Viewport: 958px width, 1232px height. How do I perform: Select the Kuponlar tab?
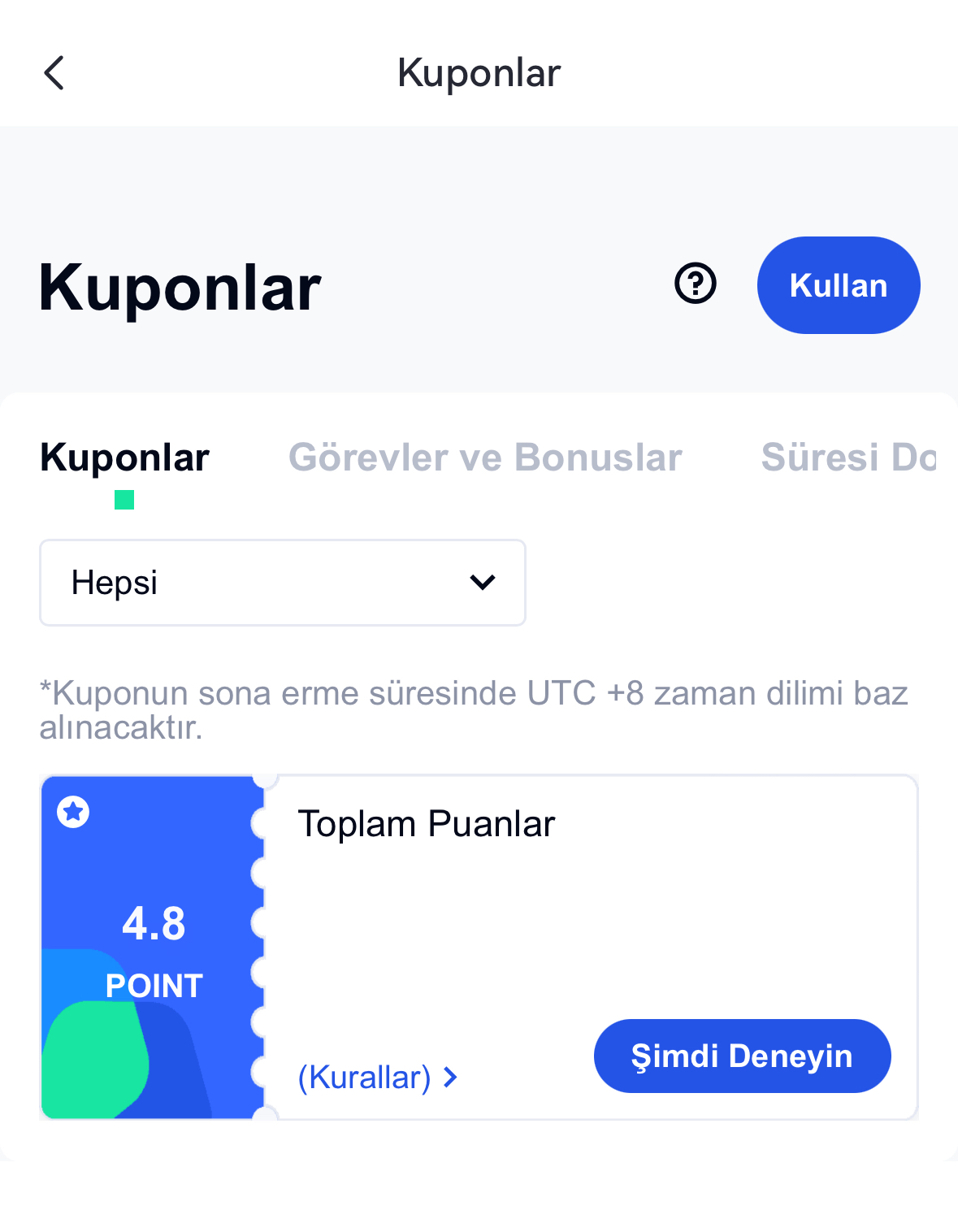tap(125, 458)
